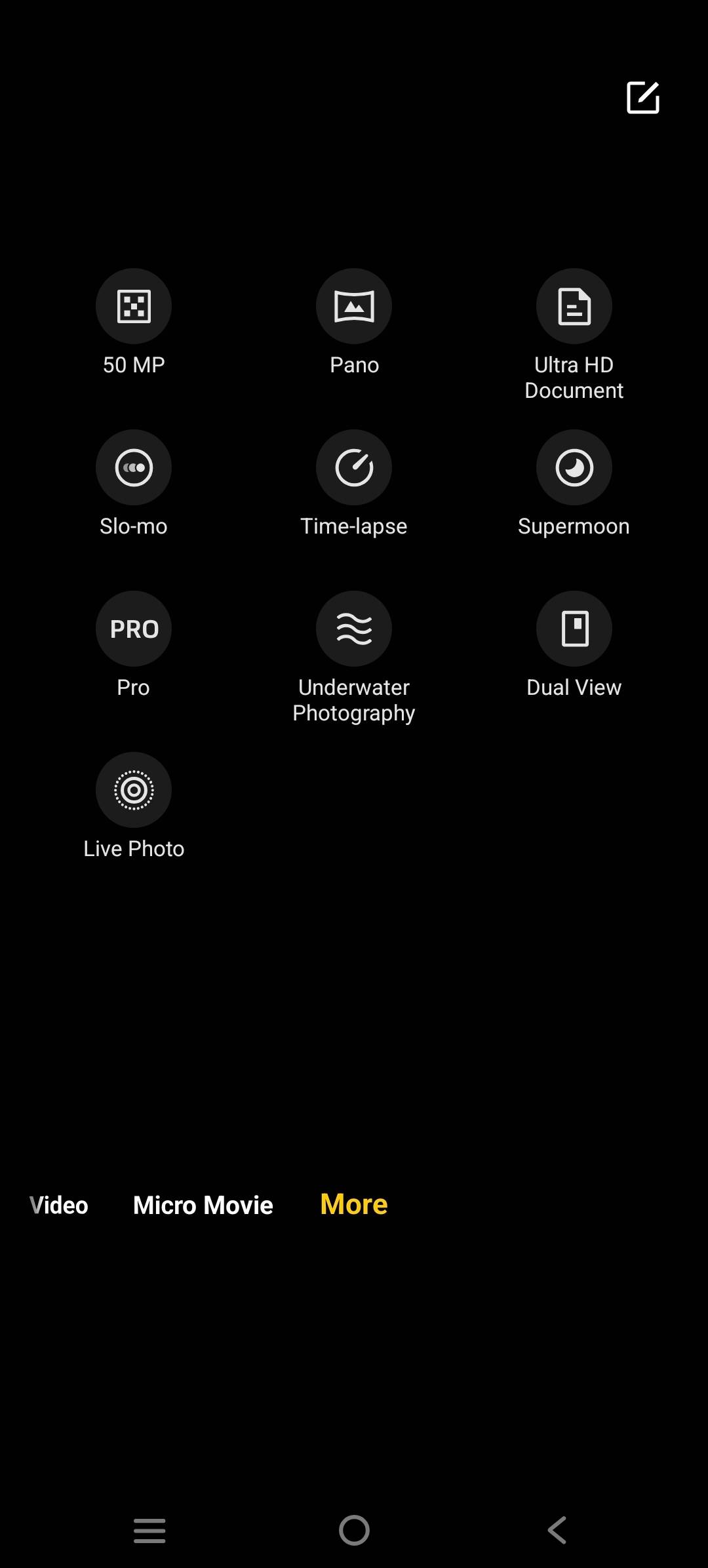The width and height of the screenshot is (708, 1568).
Task: Open the recent apps button
Action: pyautogui.click(x=149, y=1531)
